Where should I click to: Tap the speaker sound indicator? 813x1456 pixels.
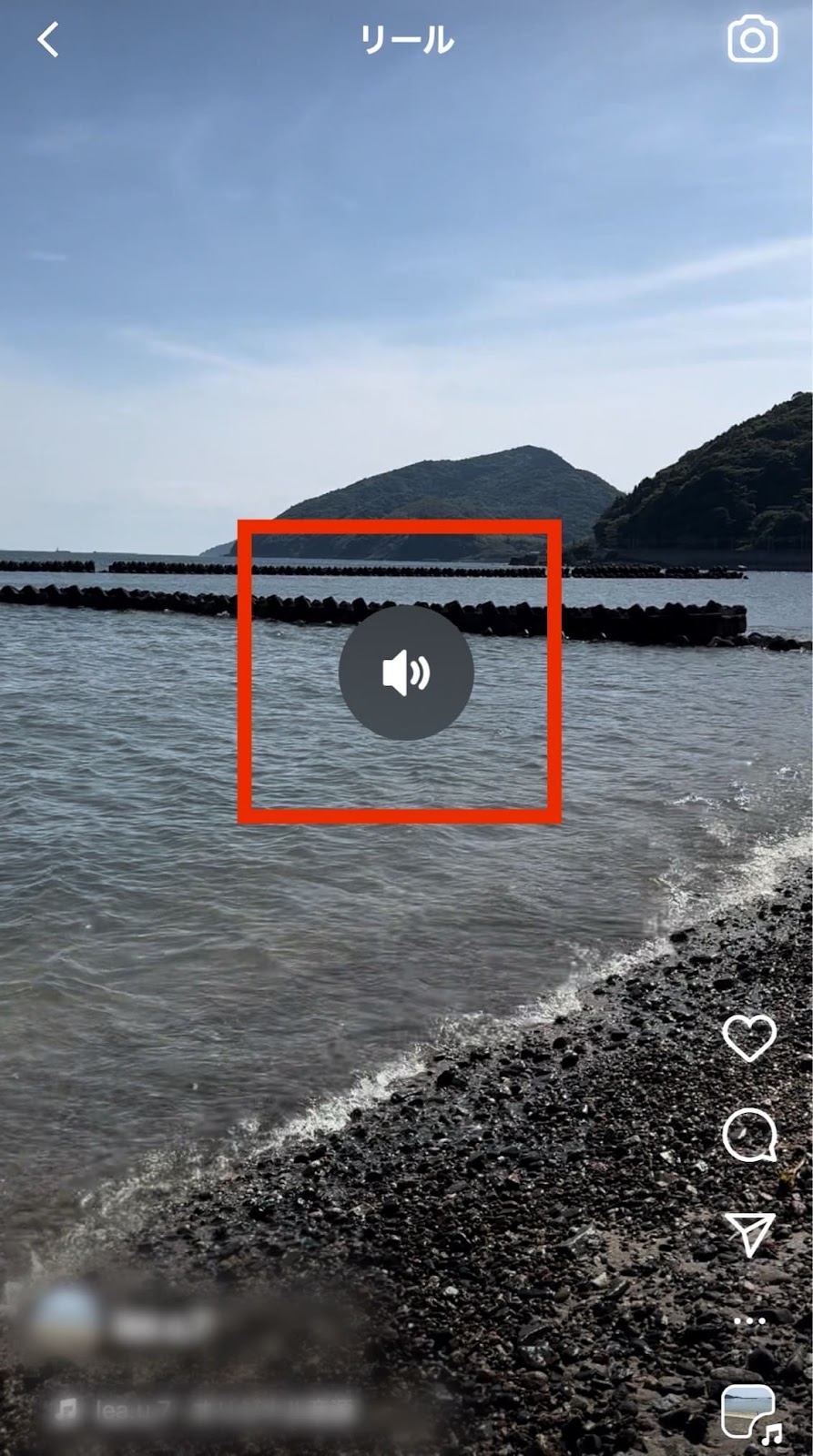(x=406, y=672)
